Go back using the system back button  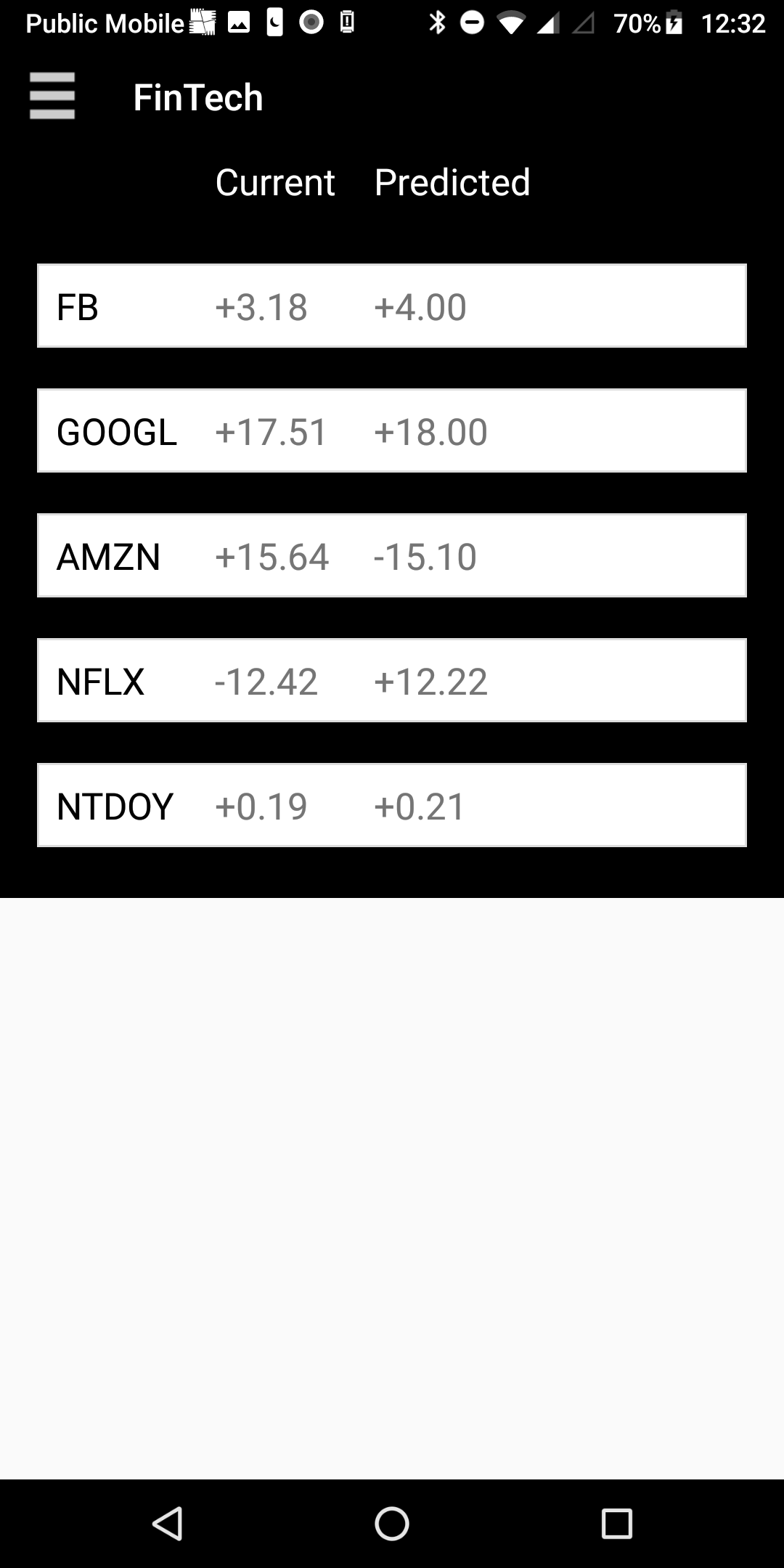(168, 1523)
